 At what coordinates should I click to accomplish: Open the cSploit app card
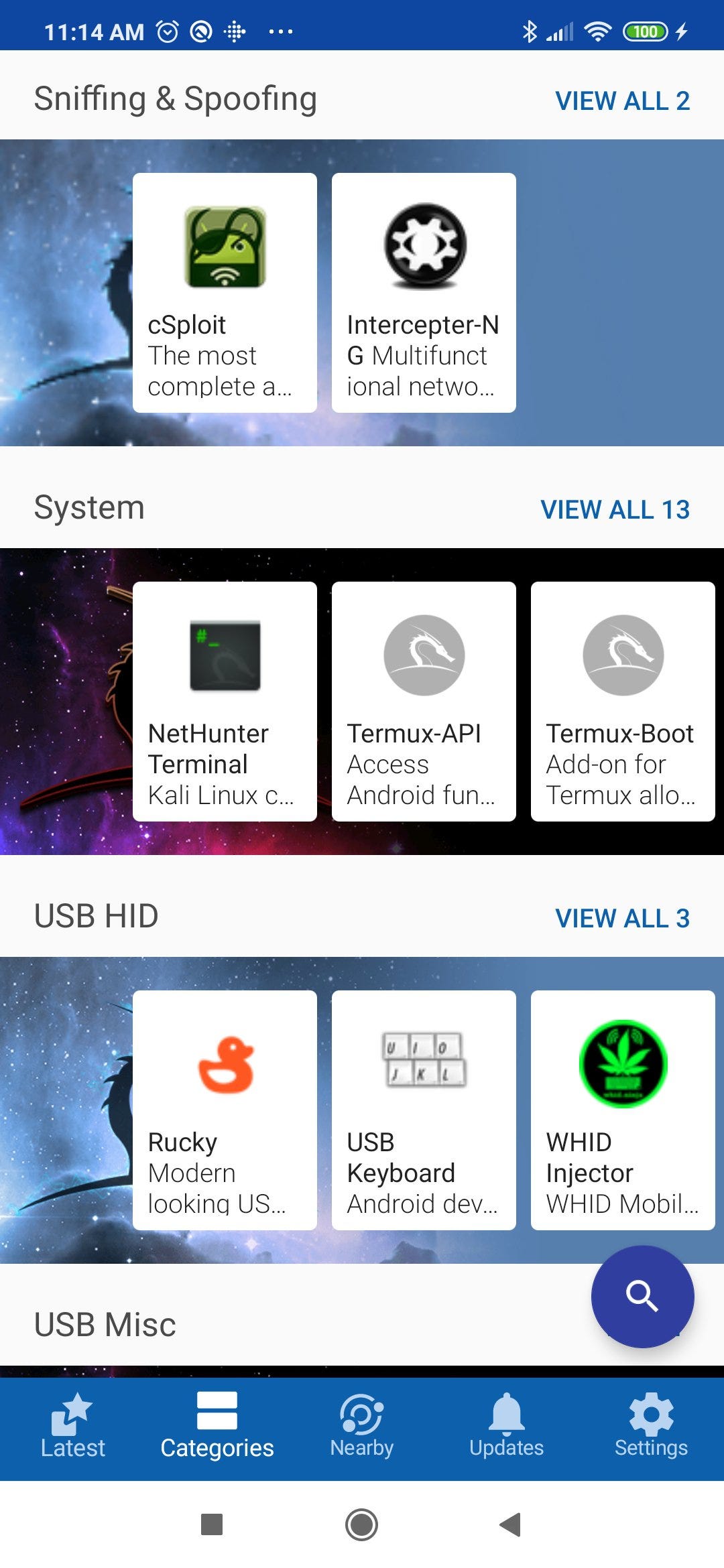click(x=225, y=293)
